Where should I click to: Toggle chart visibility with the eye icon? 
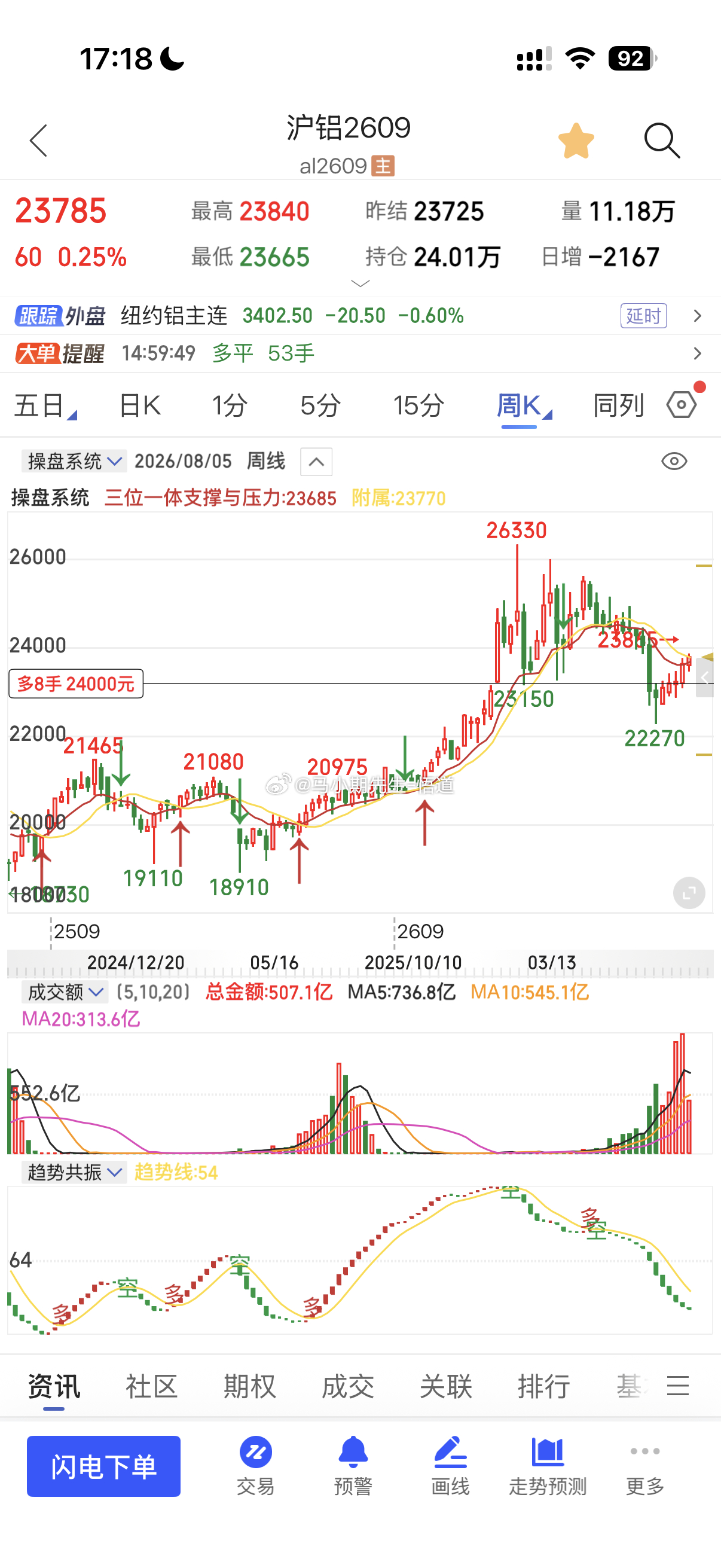674,462
